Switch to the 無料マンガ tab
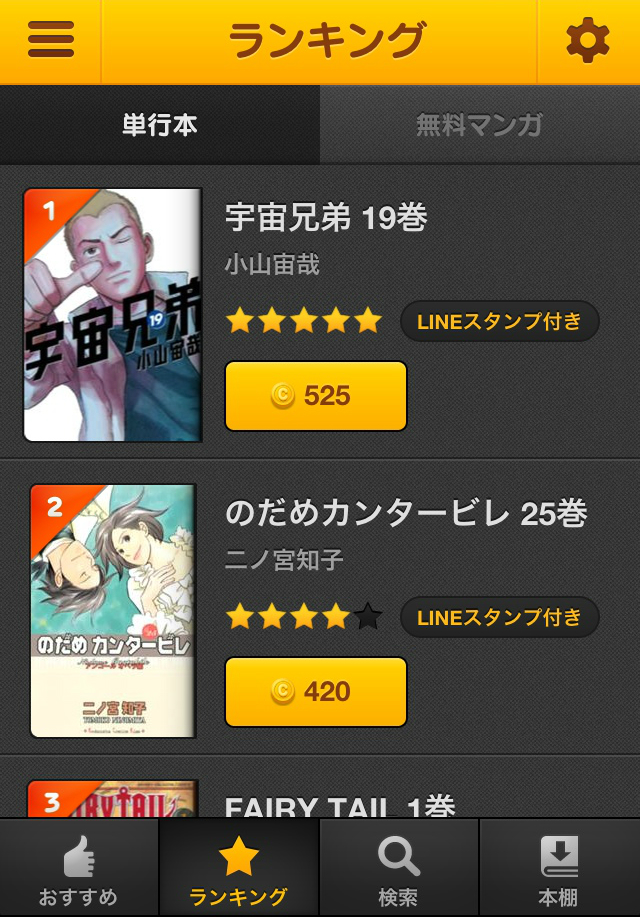 click(479, 125)
